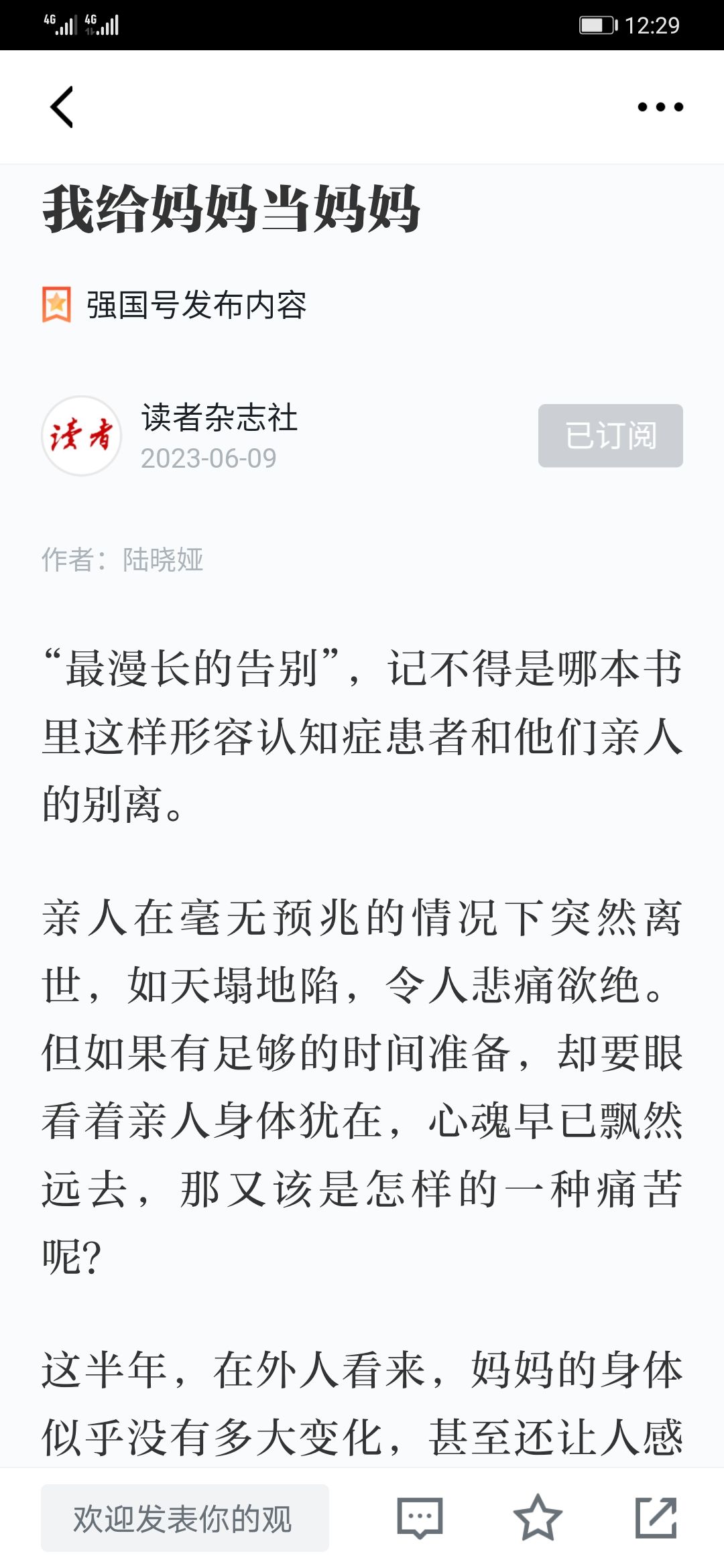
Task: Favorite this article with the star
Action: click(538, 1518)
